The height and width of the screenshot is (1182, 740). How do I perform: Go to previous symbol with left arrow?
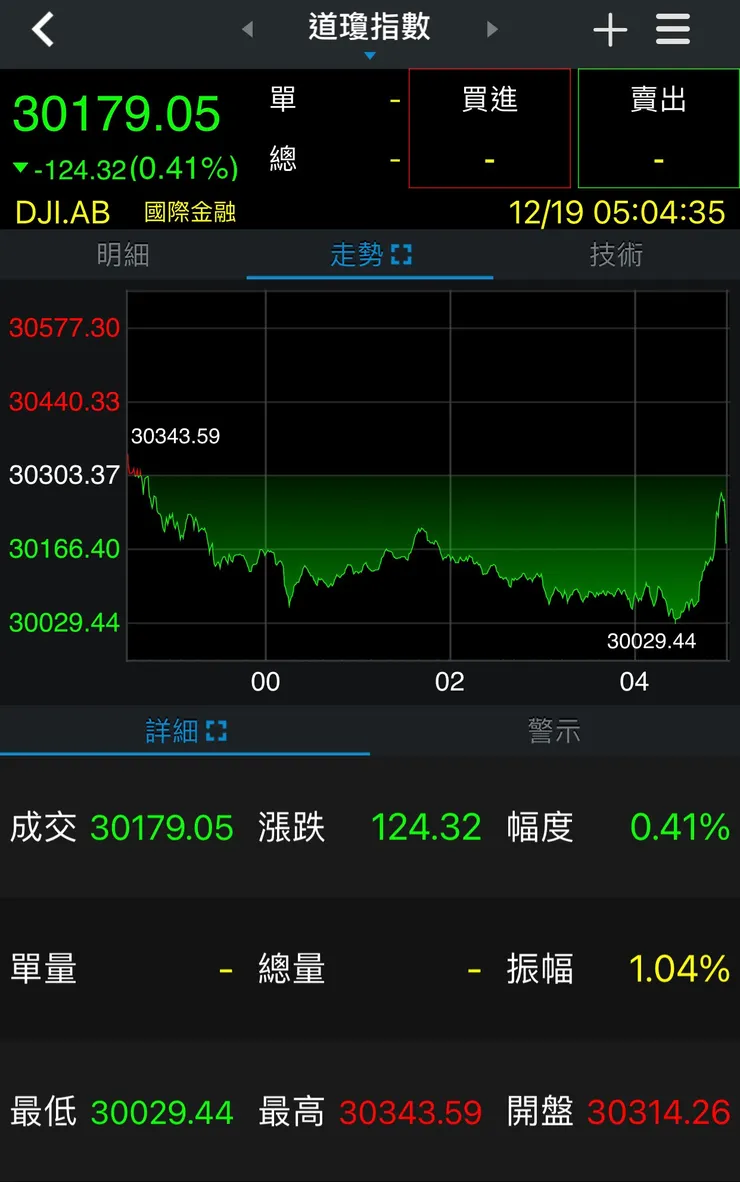247,30
